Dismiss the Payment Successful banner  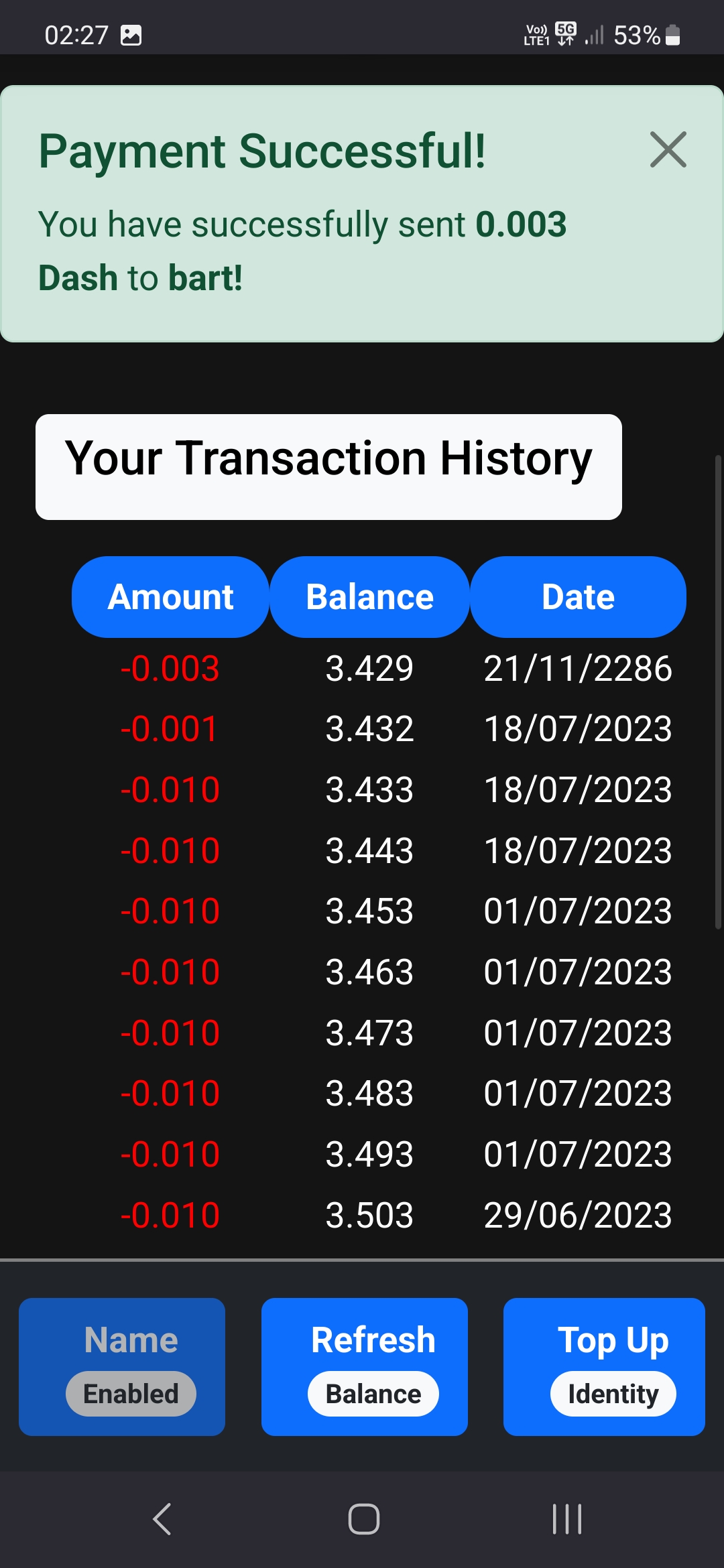coord(668,149)
